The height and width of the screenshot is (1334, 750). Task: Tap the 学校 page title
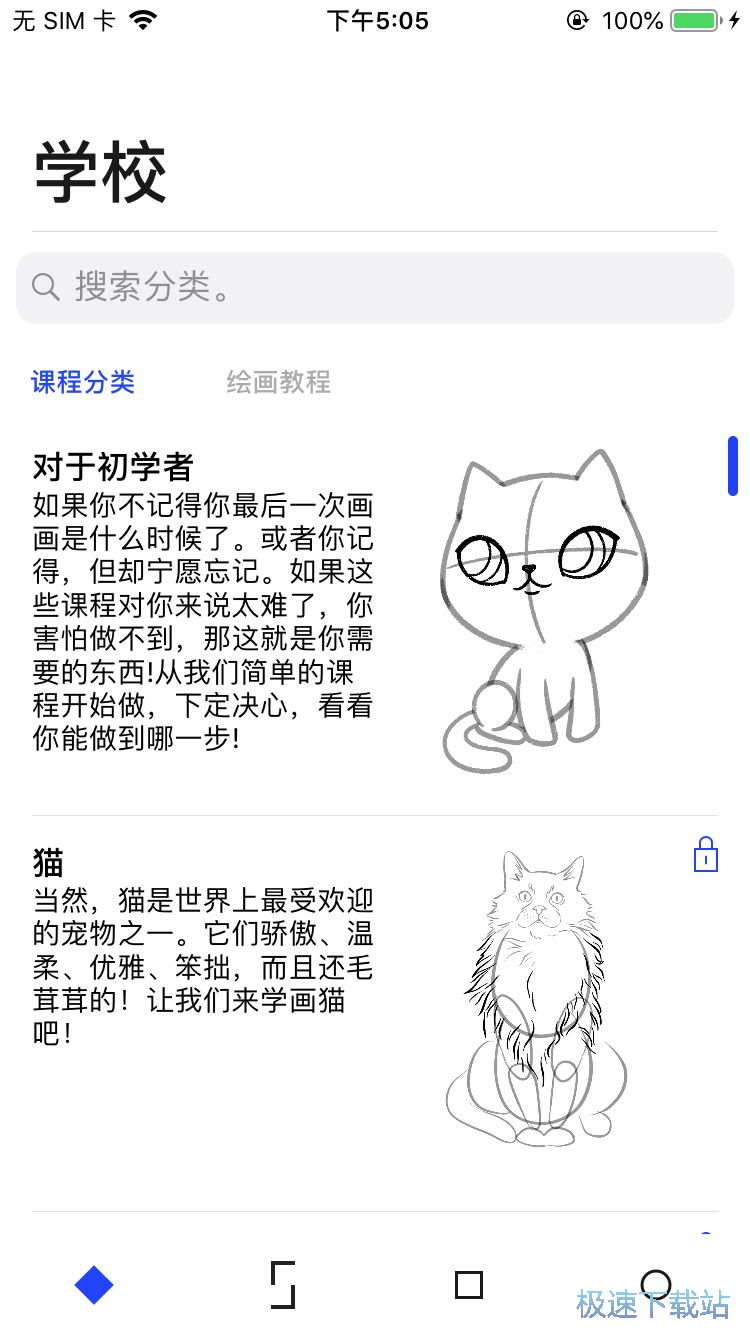click(x=100, y=170)
